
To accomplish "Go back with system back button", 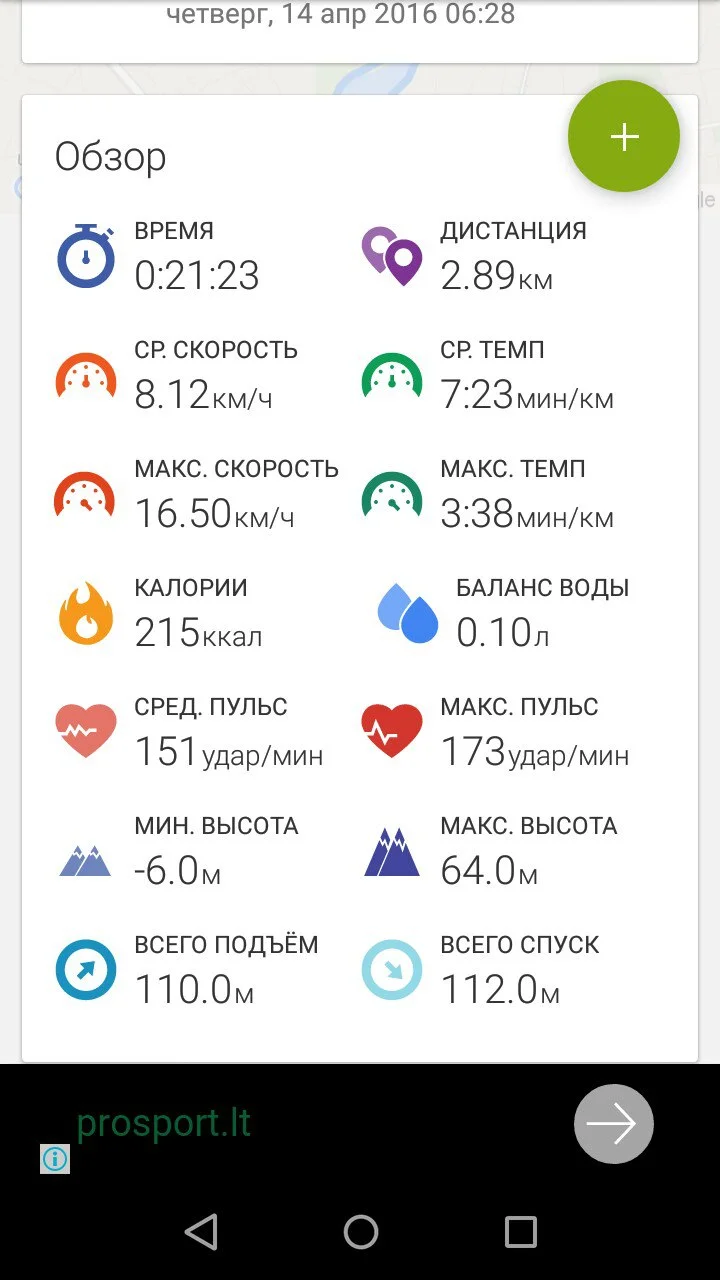I will coord(201,1232).
